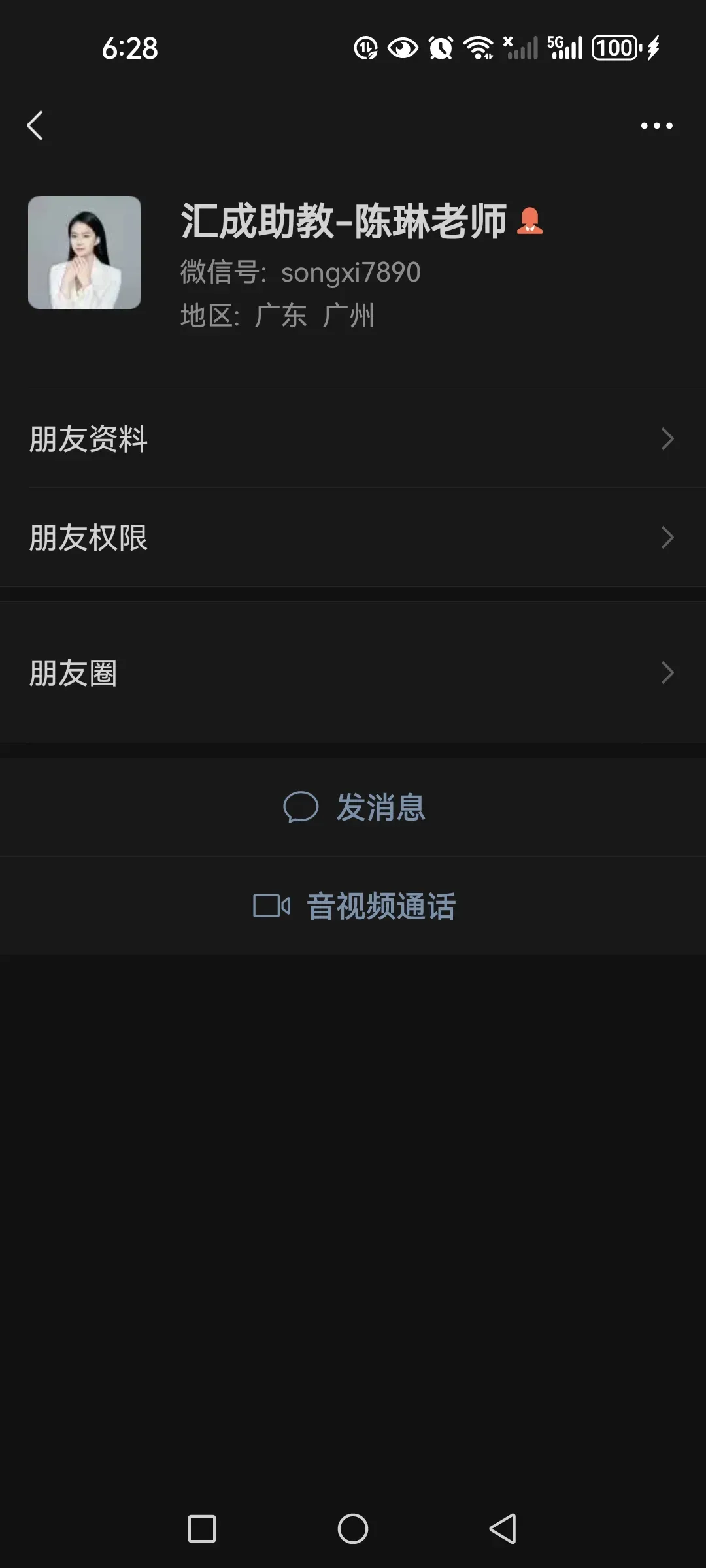The image size is (706, 1568).
Task: Start a chat via 发消息
Action: pyautogui.click(x=382, y=808)
